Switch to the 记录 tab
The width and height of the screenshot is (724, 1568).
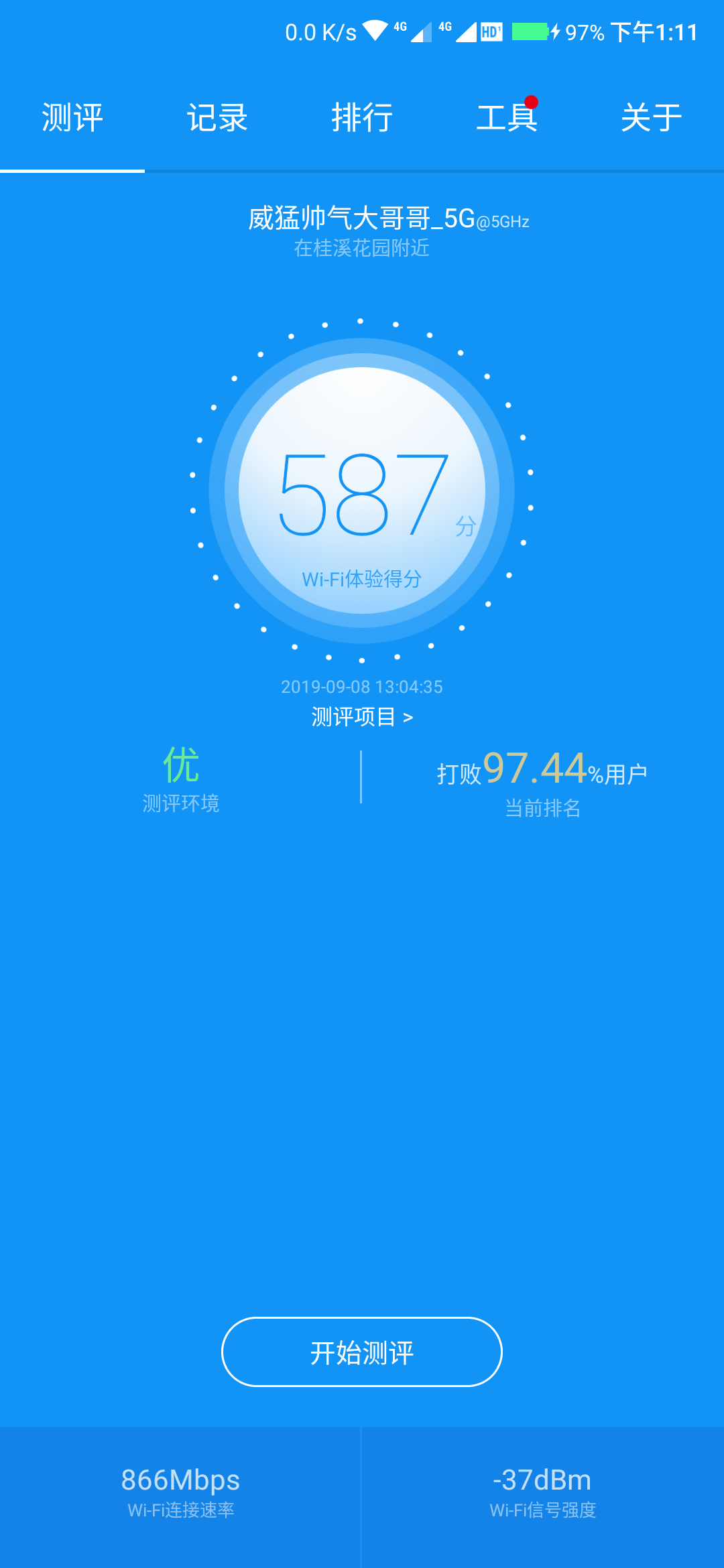click(x=217, y=118)
